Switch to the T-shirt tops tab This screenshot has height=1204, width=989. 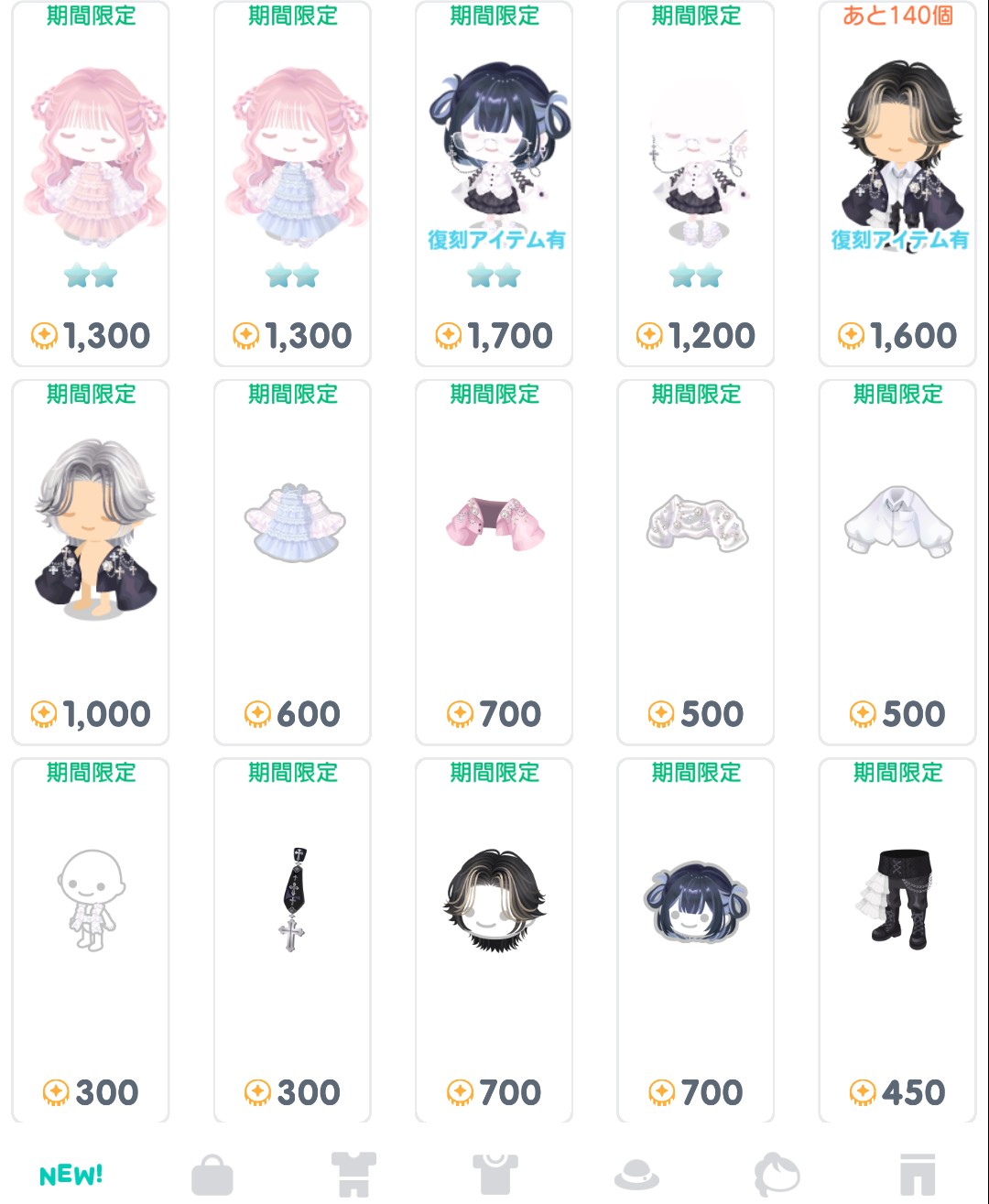click(495, 1175)
